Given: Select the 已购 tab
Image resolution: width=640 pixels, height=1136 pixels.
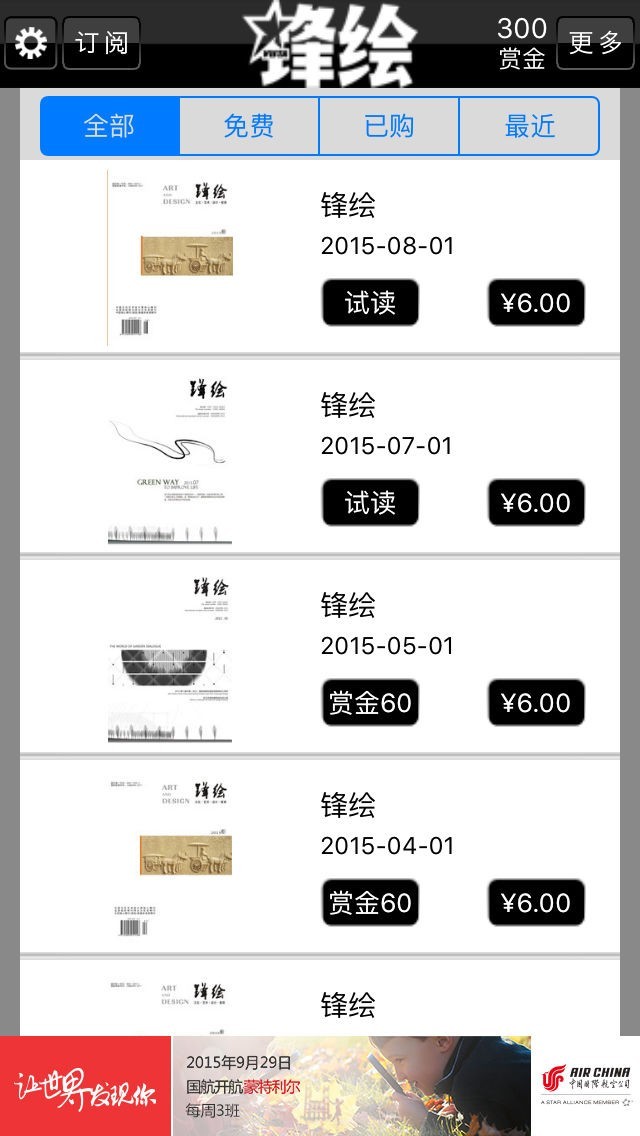Looking at the screenshot, I should pyautogui.click(x=389, y=126).
